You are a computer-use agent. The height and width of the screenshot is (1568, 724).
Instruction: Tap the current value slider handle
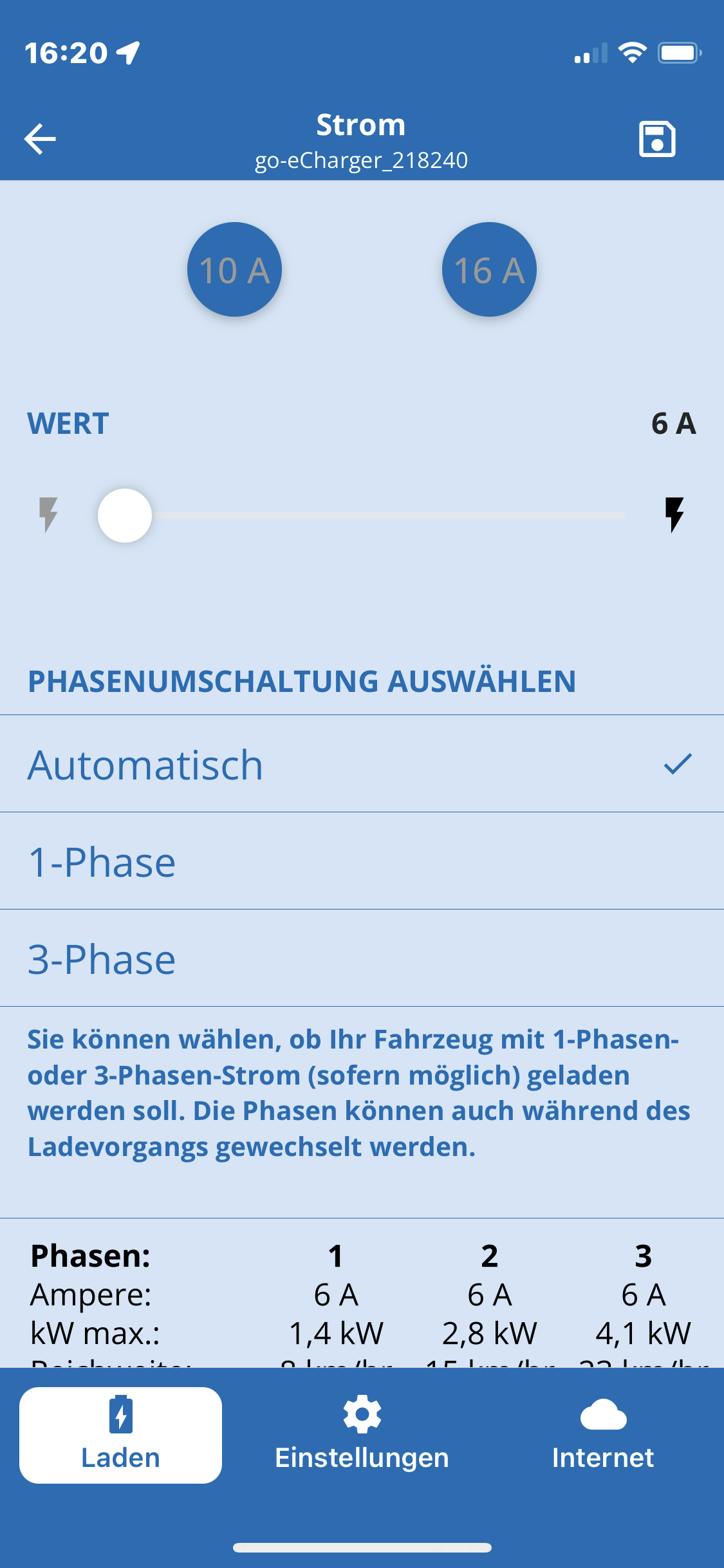(x=125, y=516)
